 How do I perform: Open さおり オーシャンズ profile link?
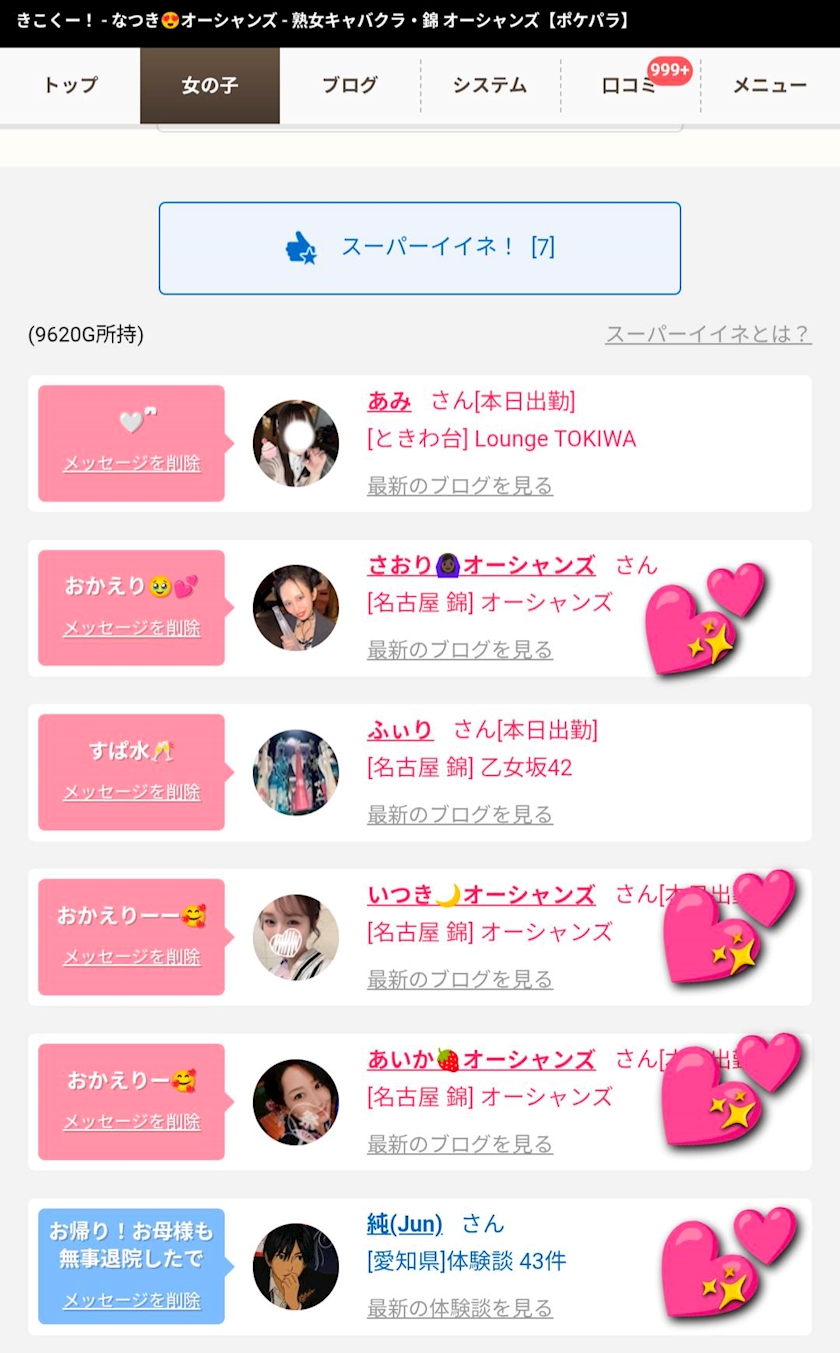click(x=481, y=565)
